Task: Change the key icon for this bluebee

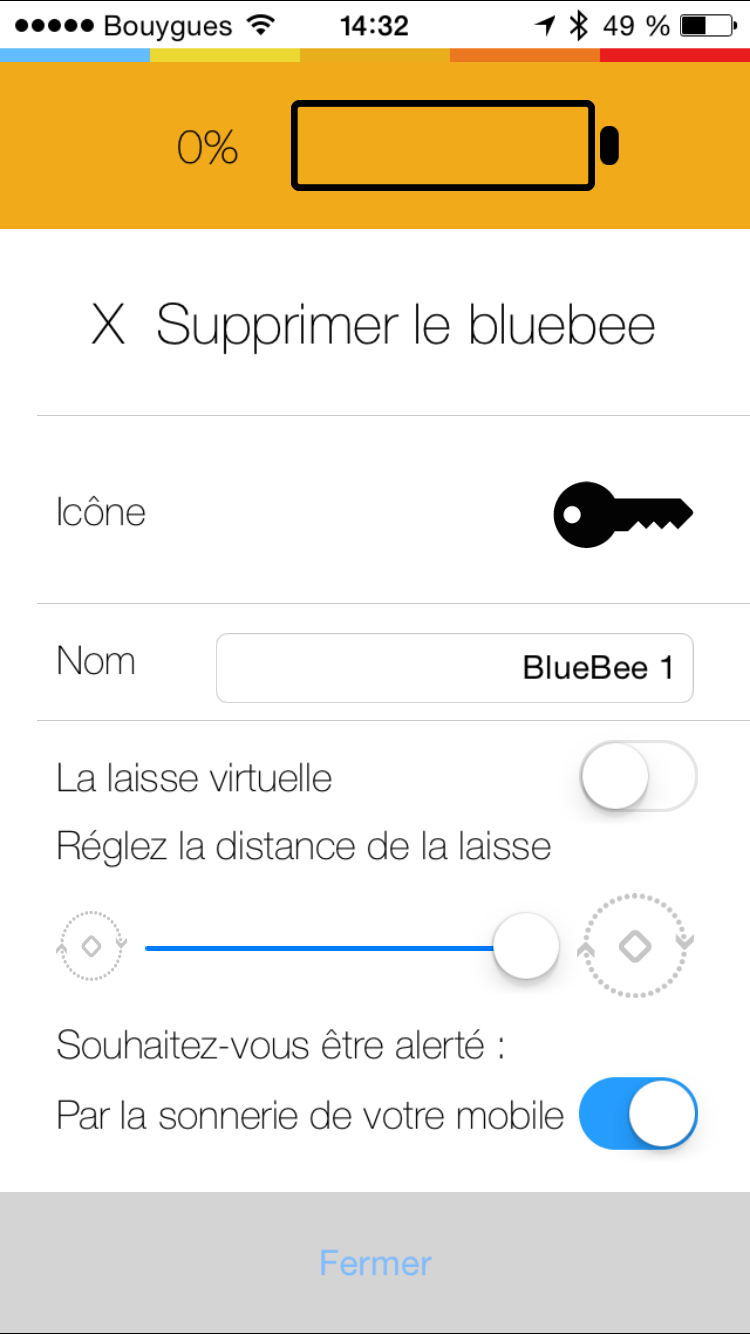Action: click(x=622, y=514)
